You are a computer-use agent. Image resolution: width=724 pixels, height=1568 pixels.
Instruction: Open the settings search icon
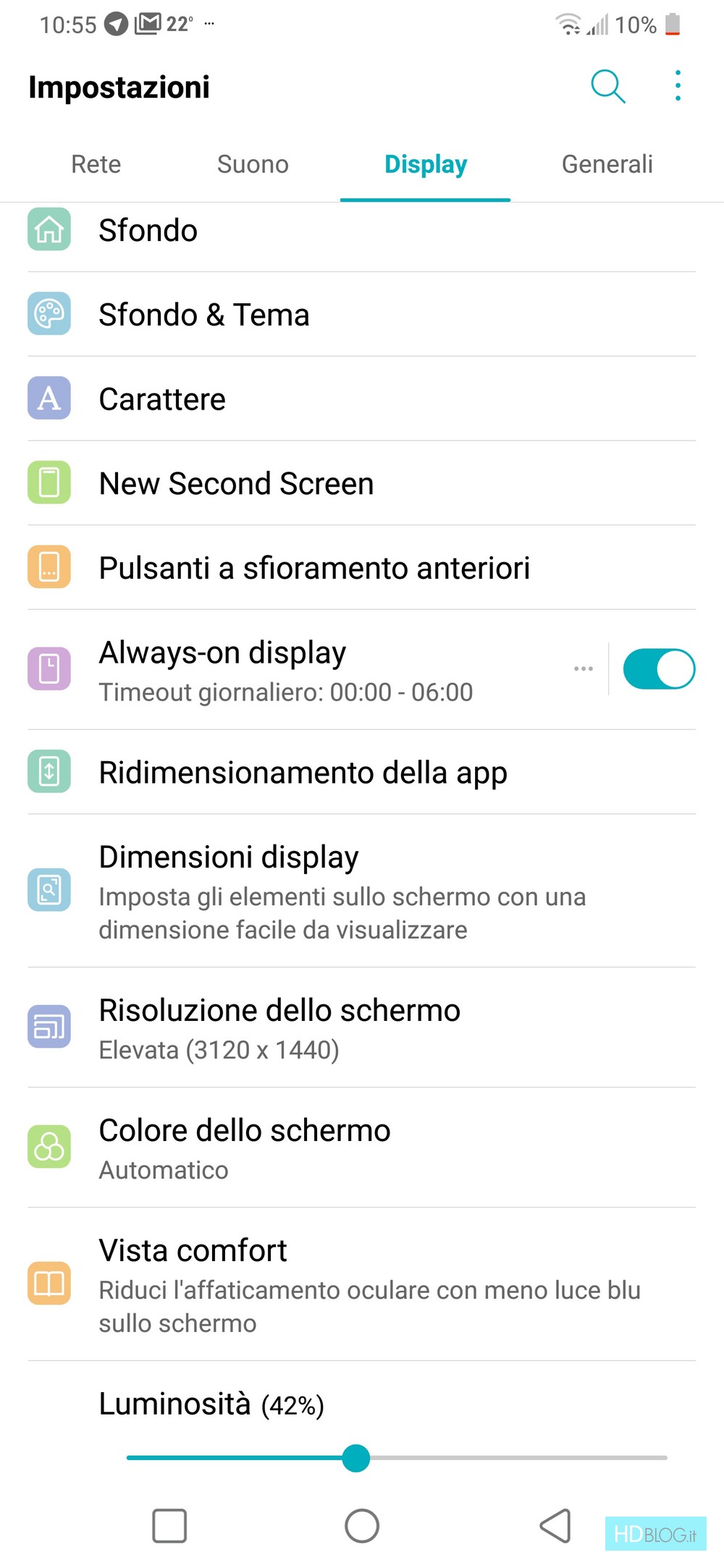pyautogui.click(x=607, y=87)
